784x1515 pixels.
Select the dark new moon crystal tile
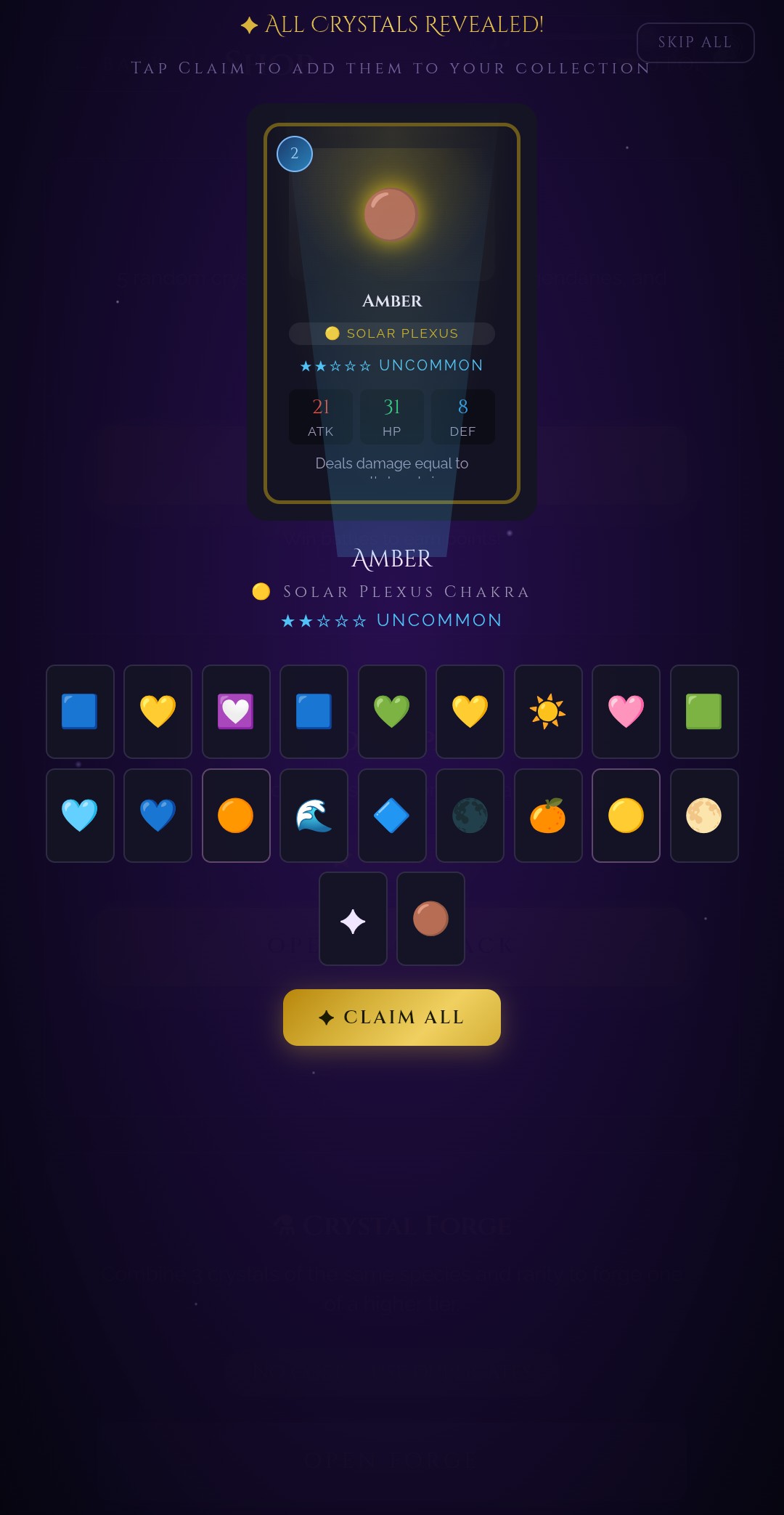pos(470,815)
